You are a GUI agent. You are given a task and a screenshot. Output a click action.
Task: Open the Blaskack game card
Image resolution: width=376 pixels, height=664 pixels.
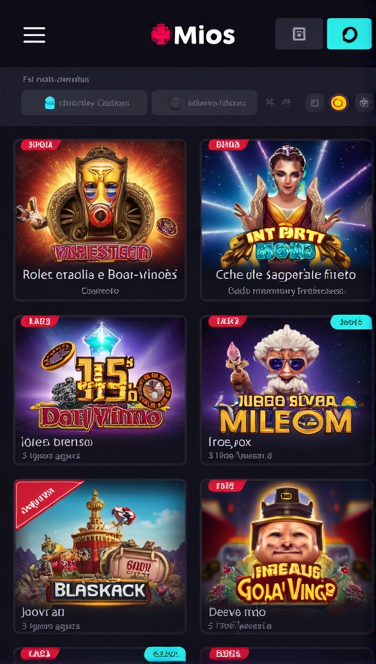100,556
